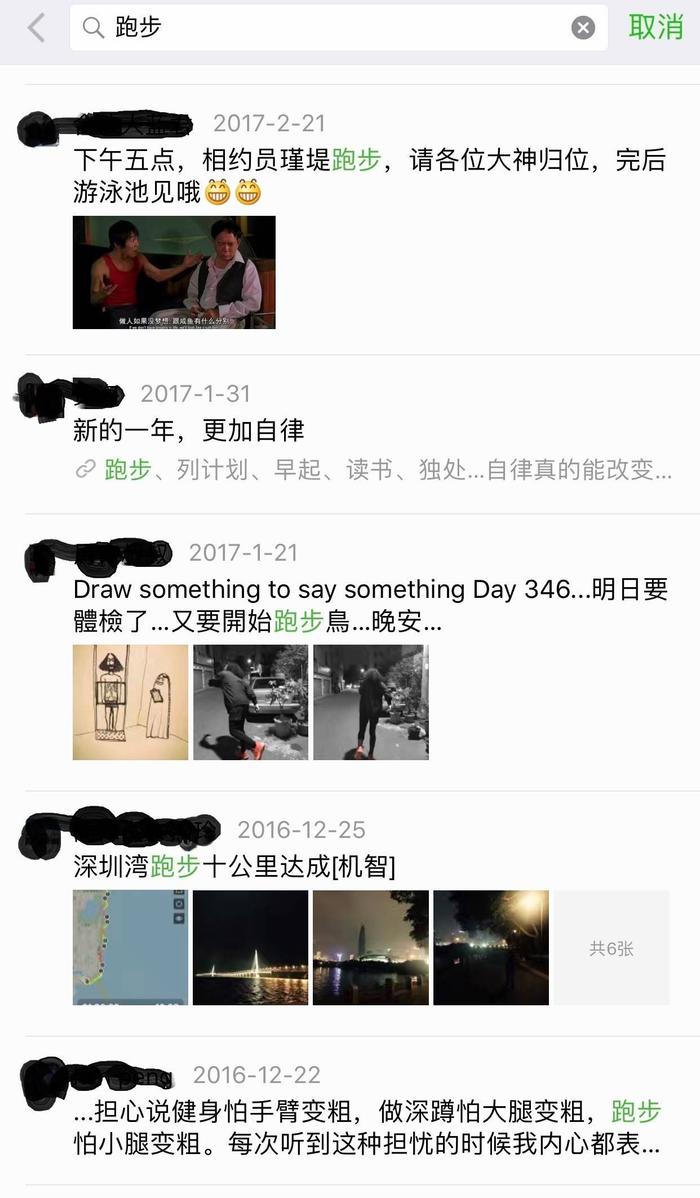
Task: Clear the search text with the X
Action: pyautogui.click(x=583, y=28)
